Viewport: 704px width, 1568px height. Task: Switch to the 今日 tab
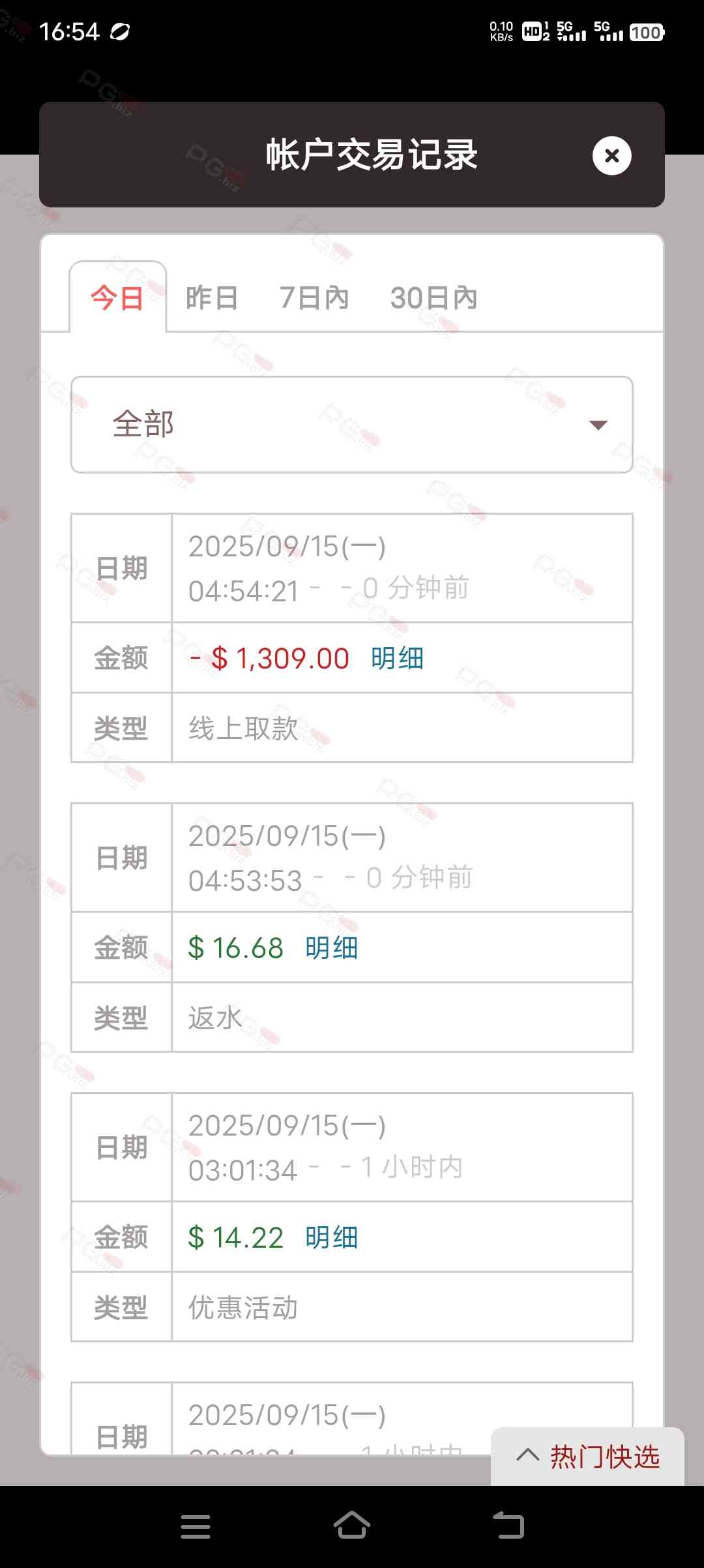tap(117, 298)
